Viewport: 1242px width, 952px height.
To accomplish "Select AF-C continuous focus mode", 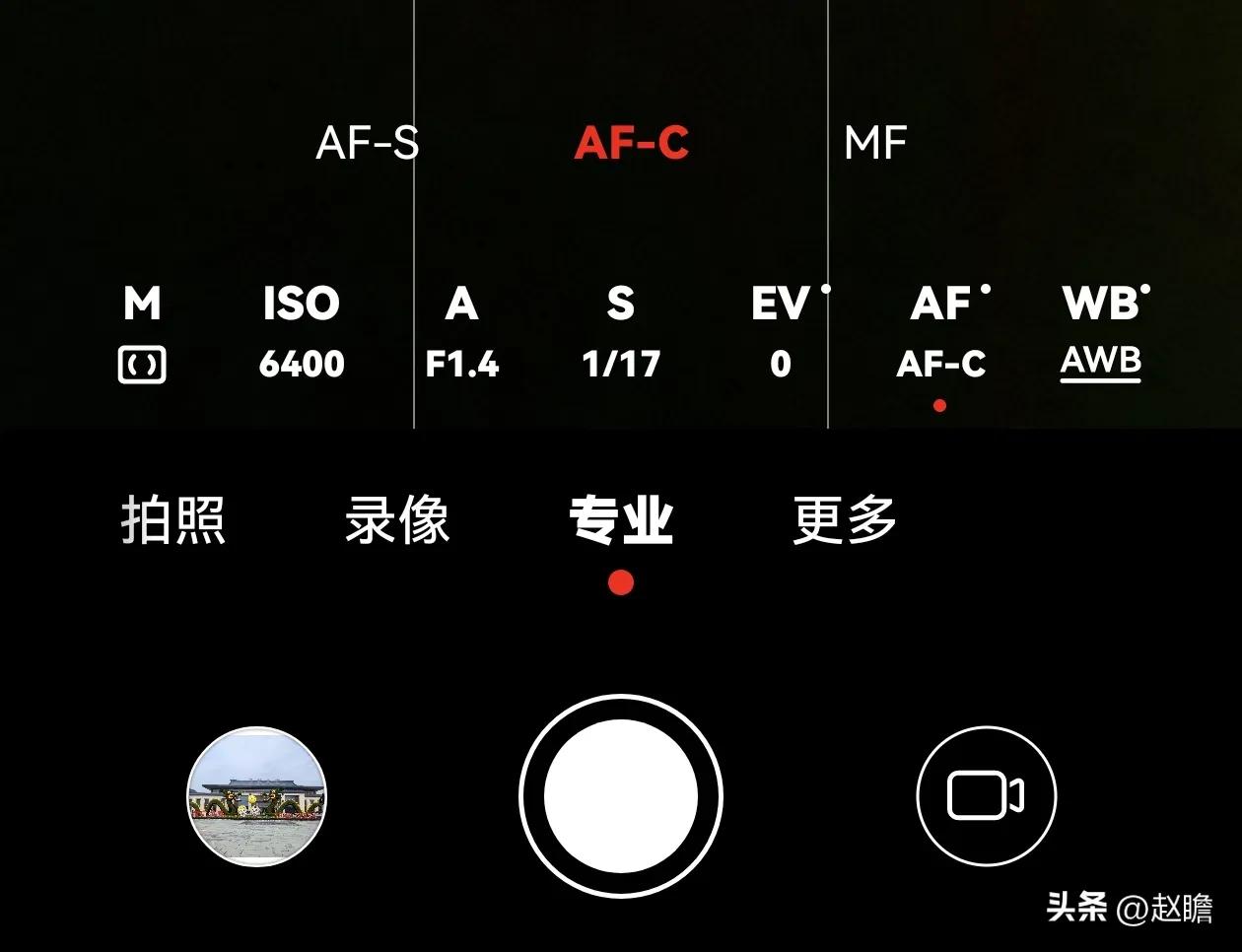I will pos(631,144).
